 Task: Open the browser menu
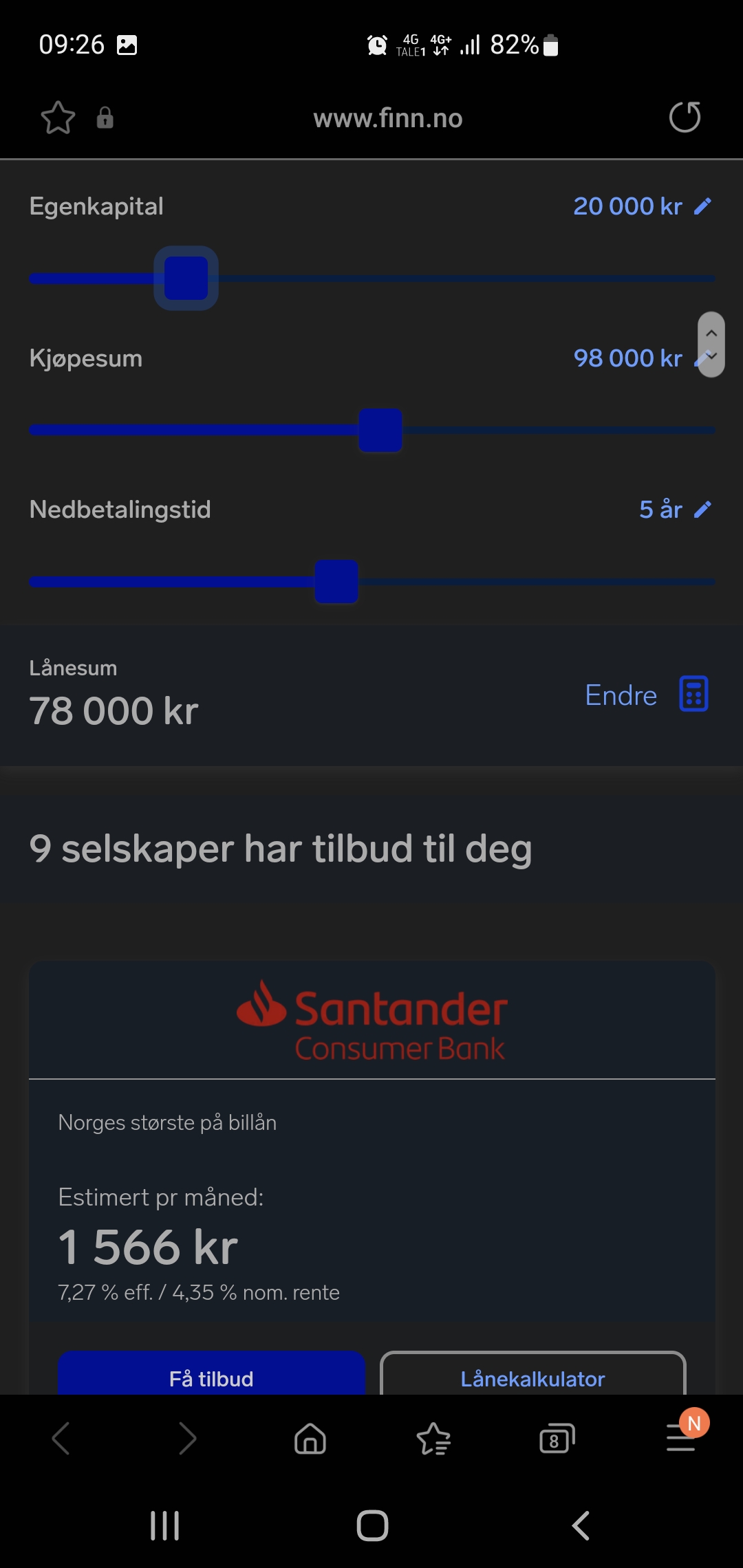682,1437
